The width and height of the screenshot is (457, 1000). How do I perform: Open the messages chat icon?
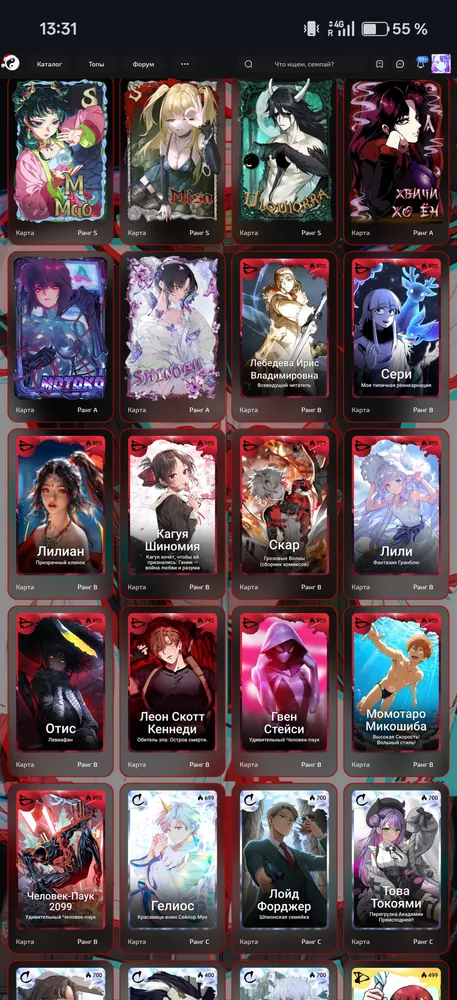[400, 64]
